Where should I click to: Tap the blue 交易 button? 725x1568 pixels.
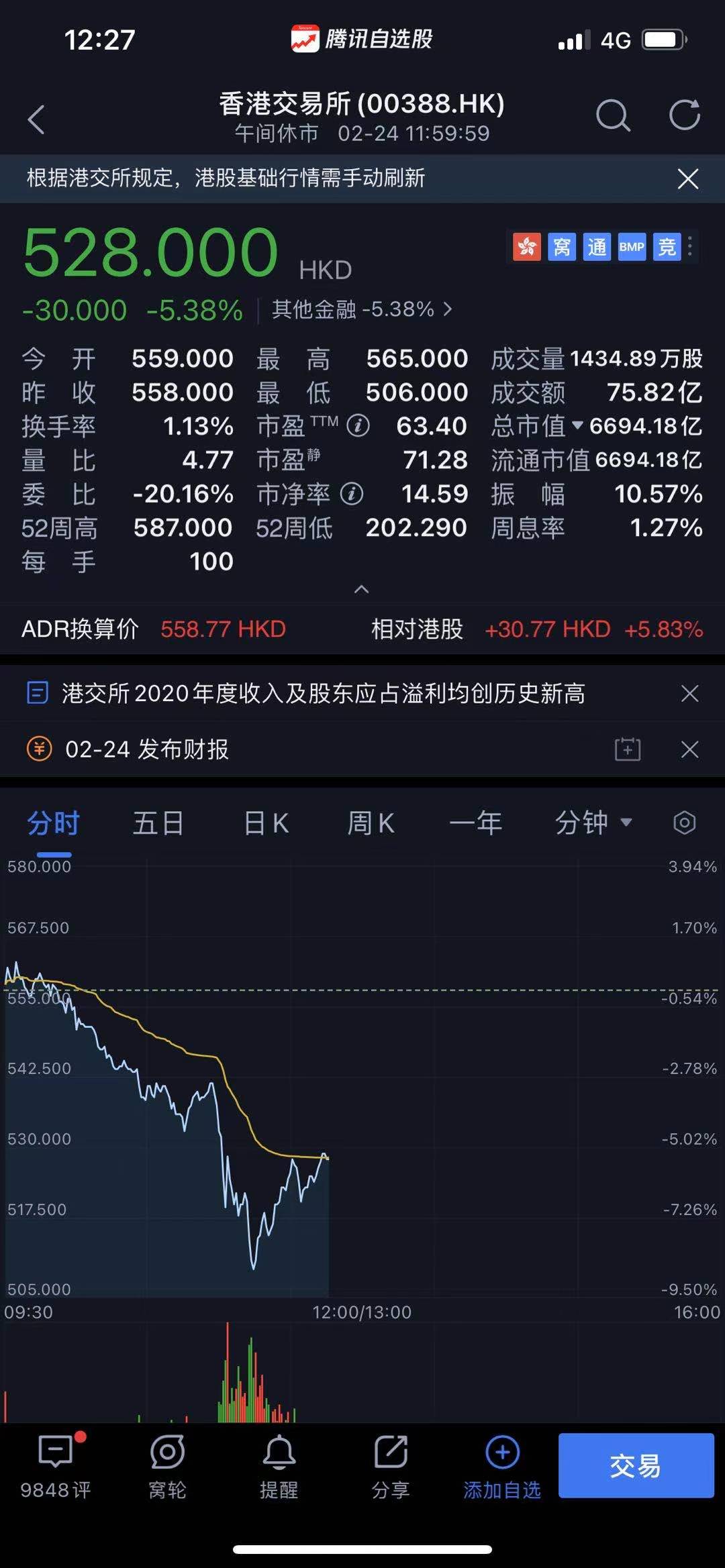636,1465
